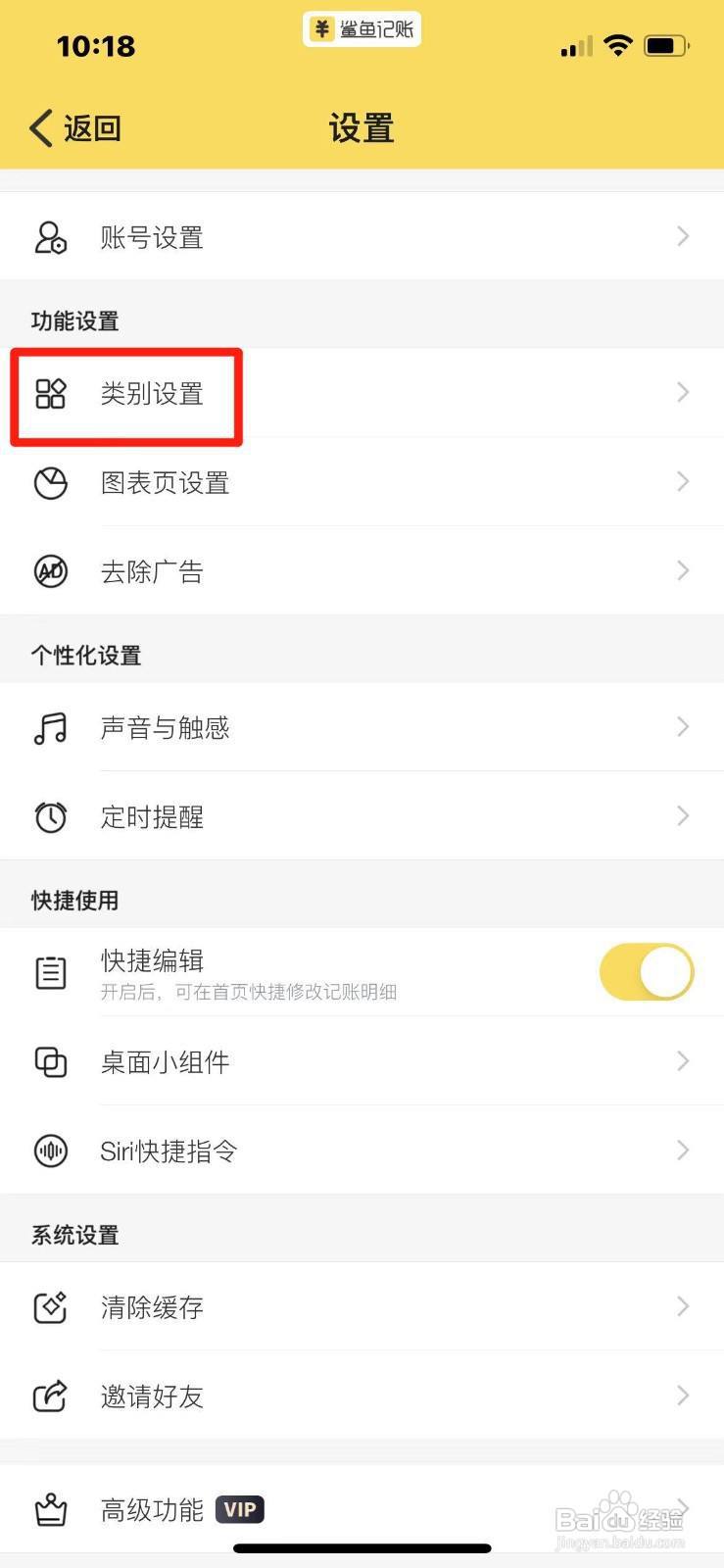Click the document icon beside 快捷编辑
This screenshot has height=1568, width=724.
51,972
